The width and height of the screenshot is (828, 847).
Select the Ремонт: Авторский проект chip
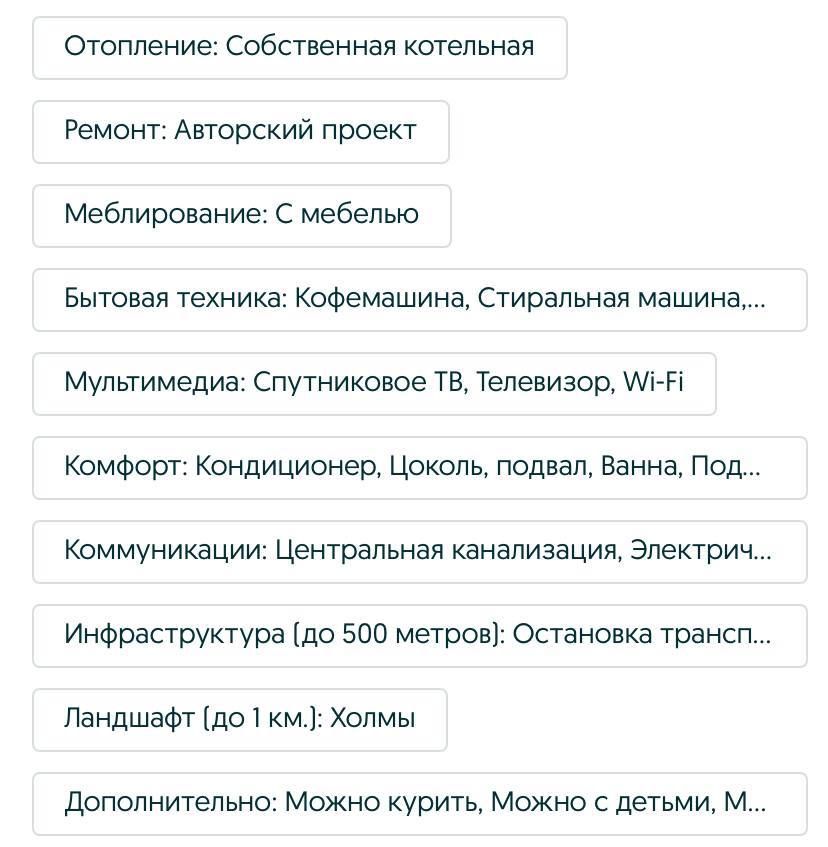(x=240, y=131)
